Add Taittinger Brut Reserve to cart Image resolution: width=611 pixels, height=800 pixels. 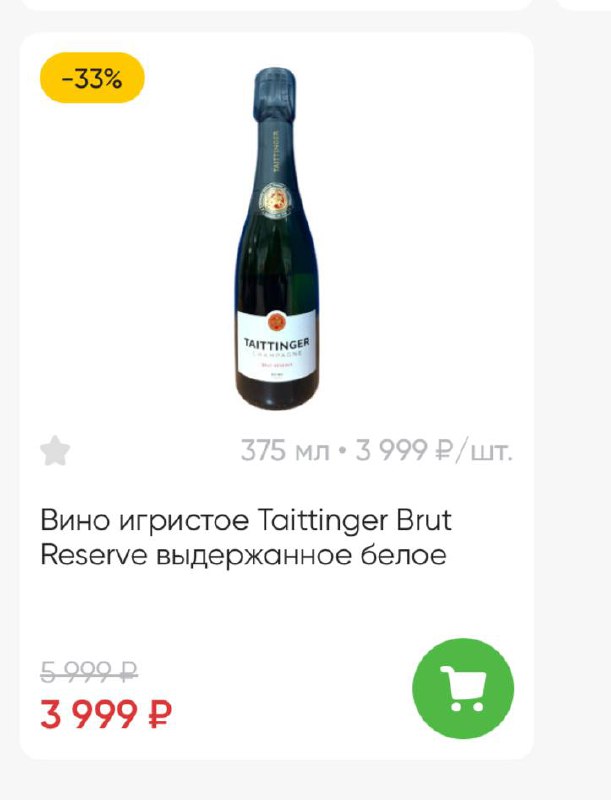463,688
